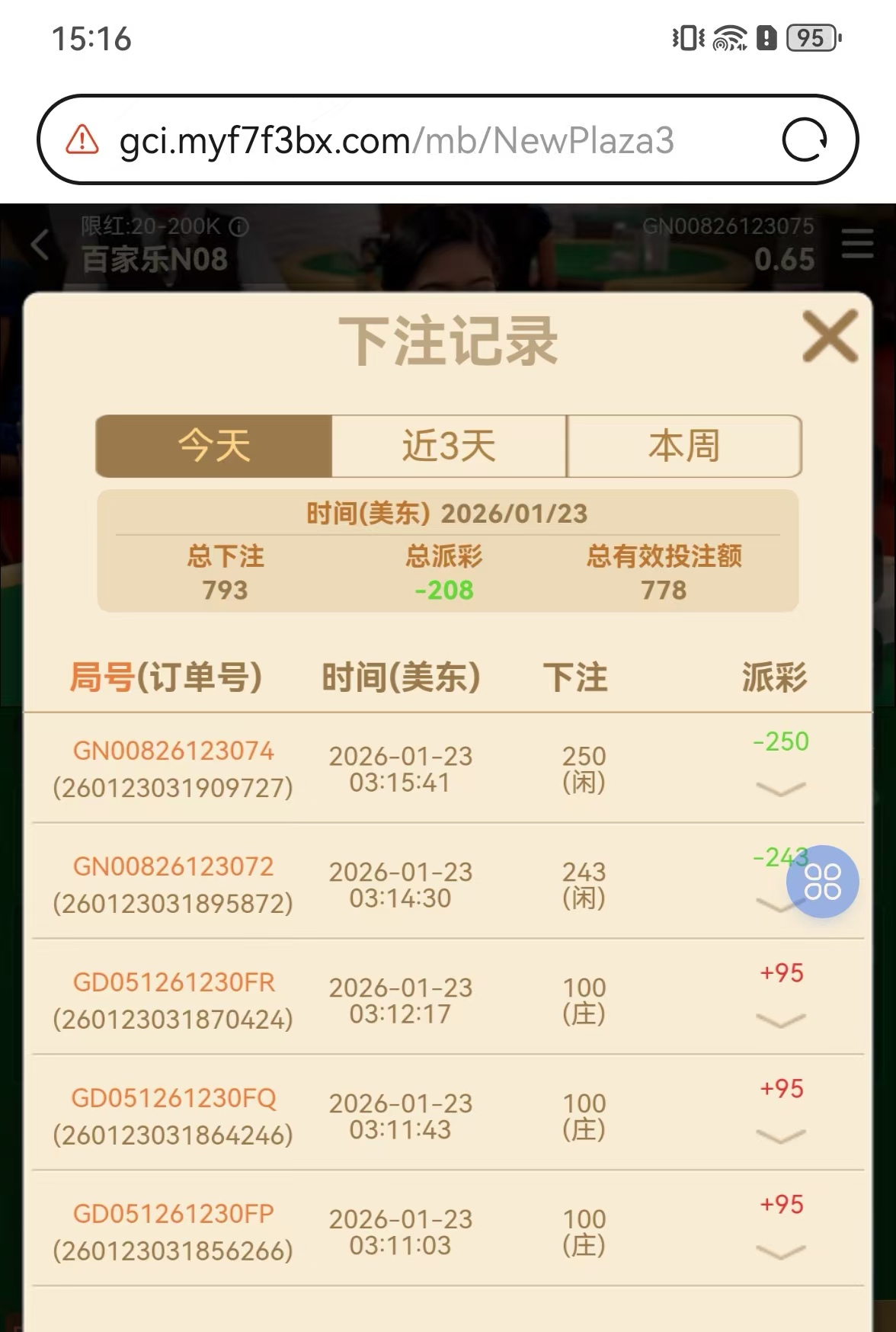The height and width of the screenshot is (1332, 896).
Task: Tap the green 总派彩 value -208
Action: point(447,589)
